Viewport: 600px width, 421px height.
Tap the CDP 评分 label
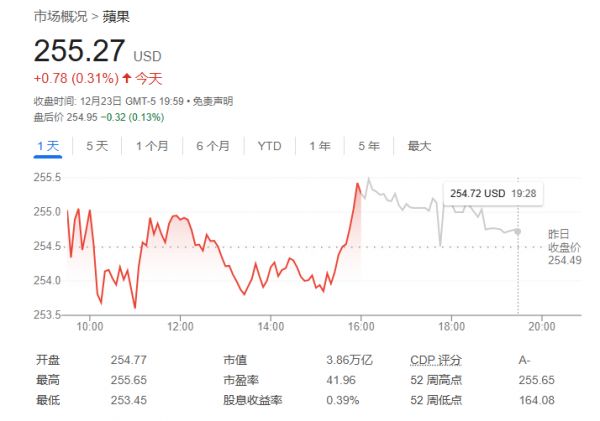pos(437,359)
